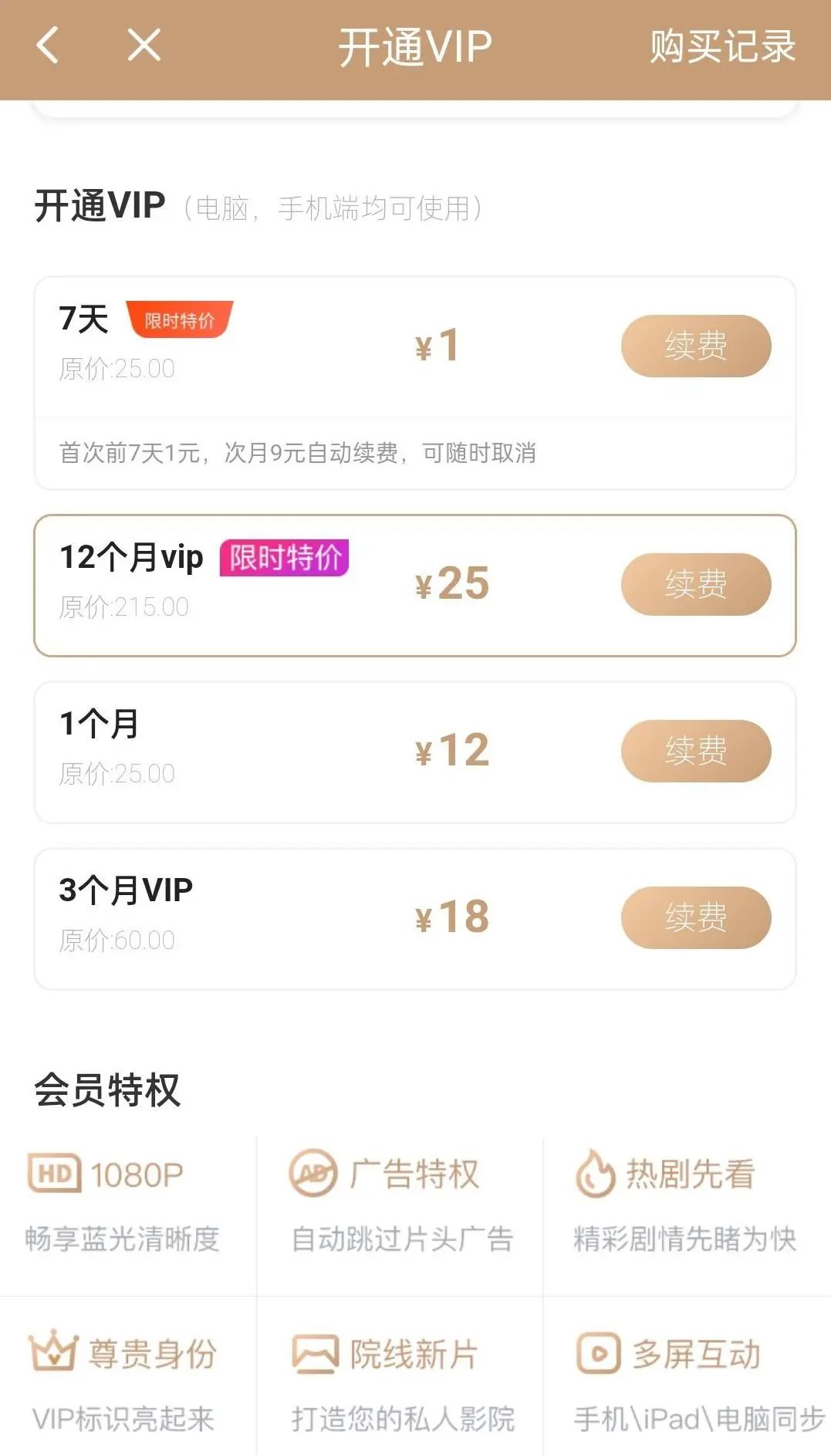Tap 续费 for the 12个月vip plan
Viewport: 831px width, 1456px height.
[696, 584]
